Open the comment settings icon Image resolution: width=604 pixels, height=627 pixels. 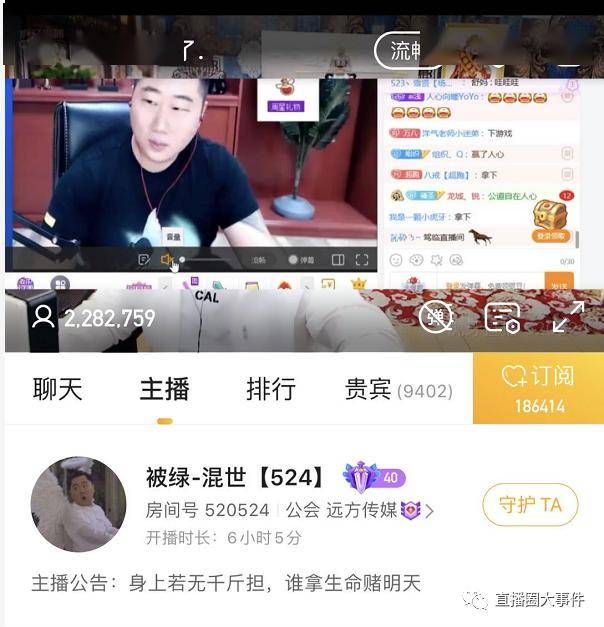pyautogui.click(x=502, y=317)
